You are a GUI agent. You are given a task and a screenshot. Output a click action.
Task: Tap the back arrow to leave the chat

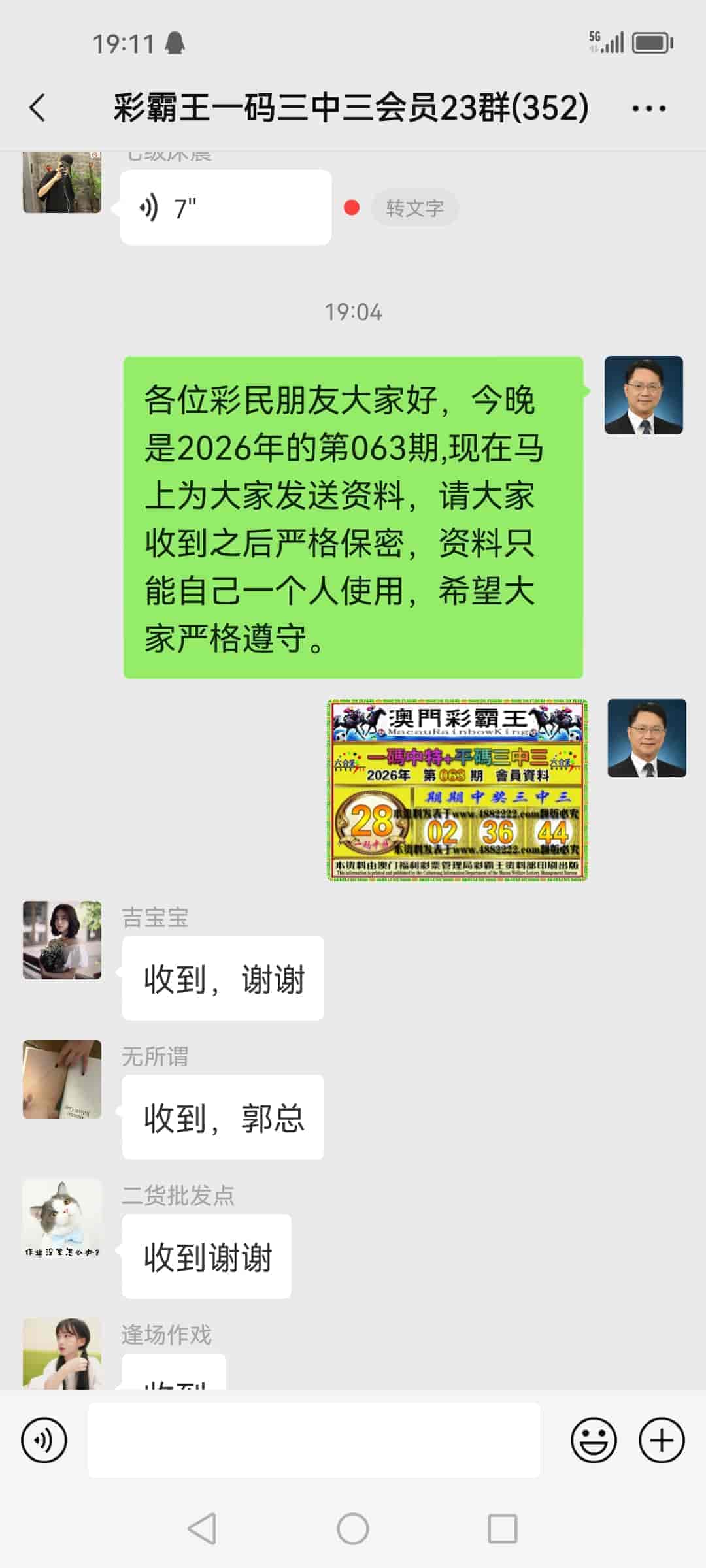tap(37, 108)
